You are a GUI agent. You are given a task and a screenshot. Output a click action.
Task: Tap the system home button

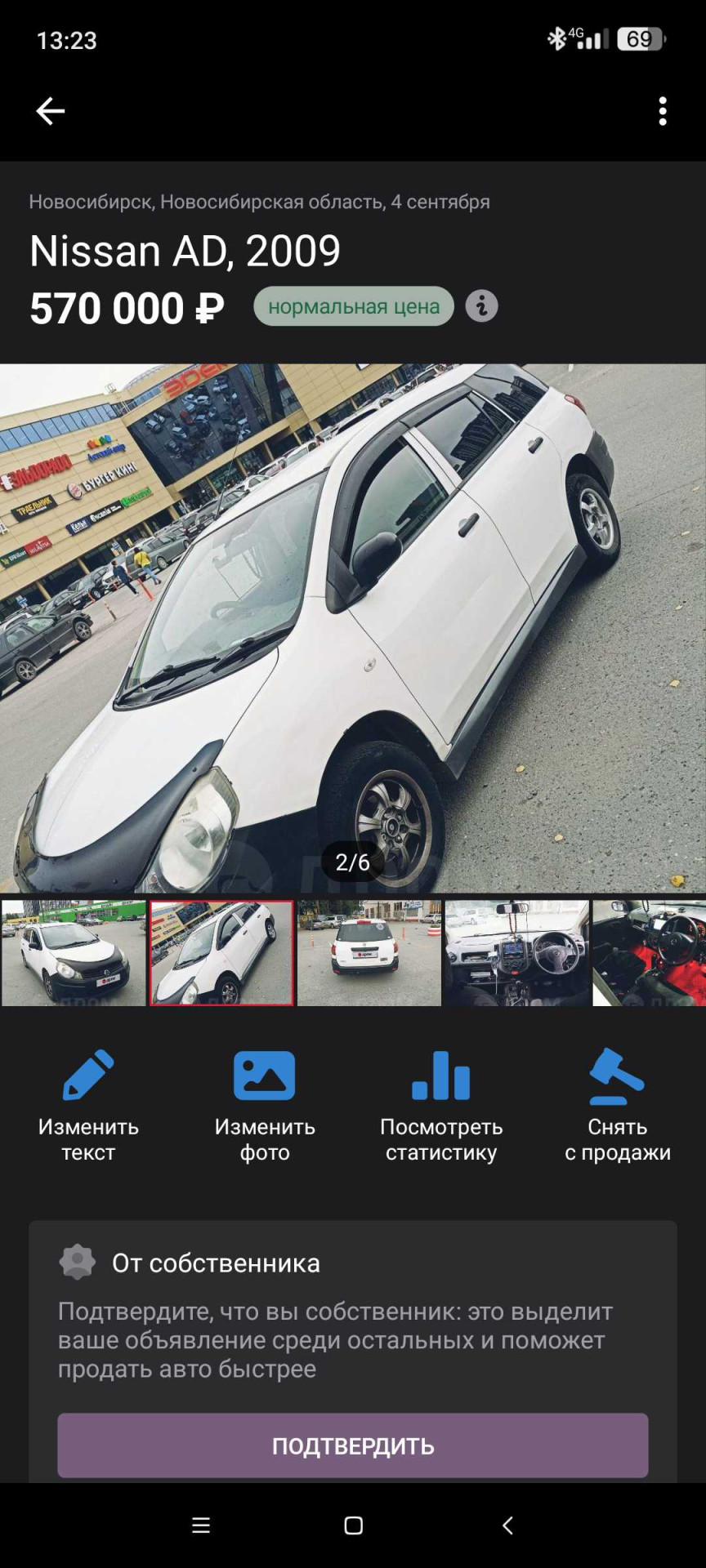353,1526
